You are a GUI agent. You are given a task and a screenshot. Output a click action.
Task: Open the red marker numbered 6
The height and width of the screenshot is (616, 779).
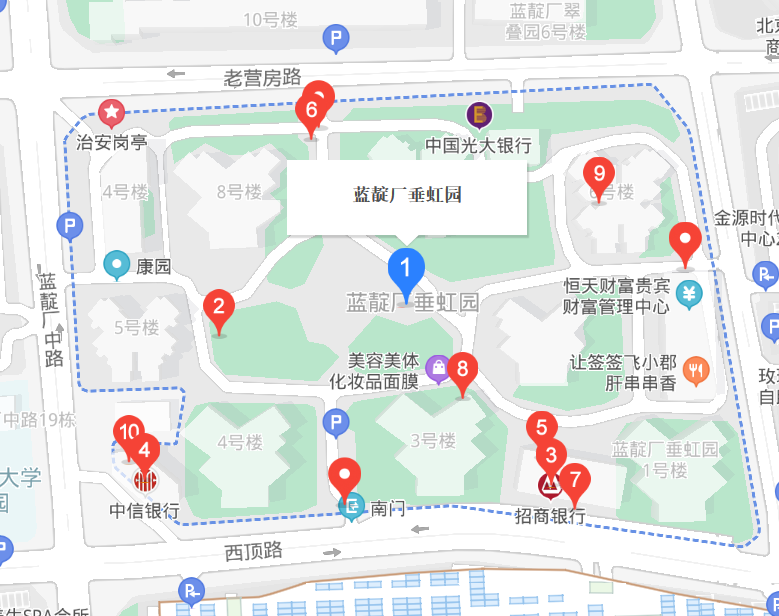click(x=311, y=109)
